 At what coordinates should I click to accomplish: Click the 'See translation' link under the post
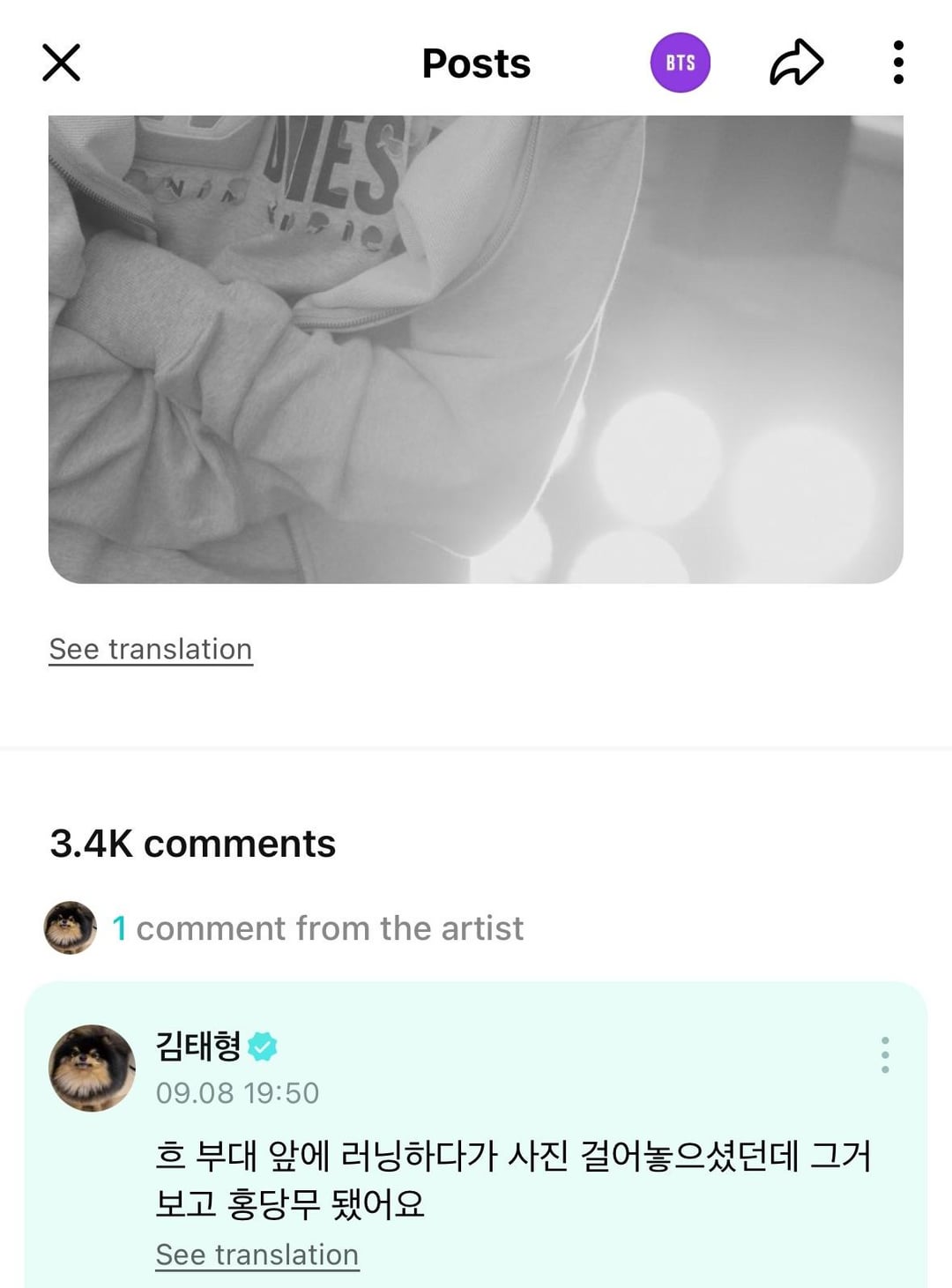150,648
